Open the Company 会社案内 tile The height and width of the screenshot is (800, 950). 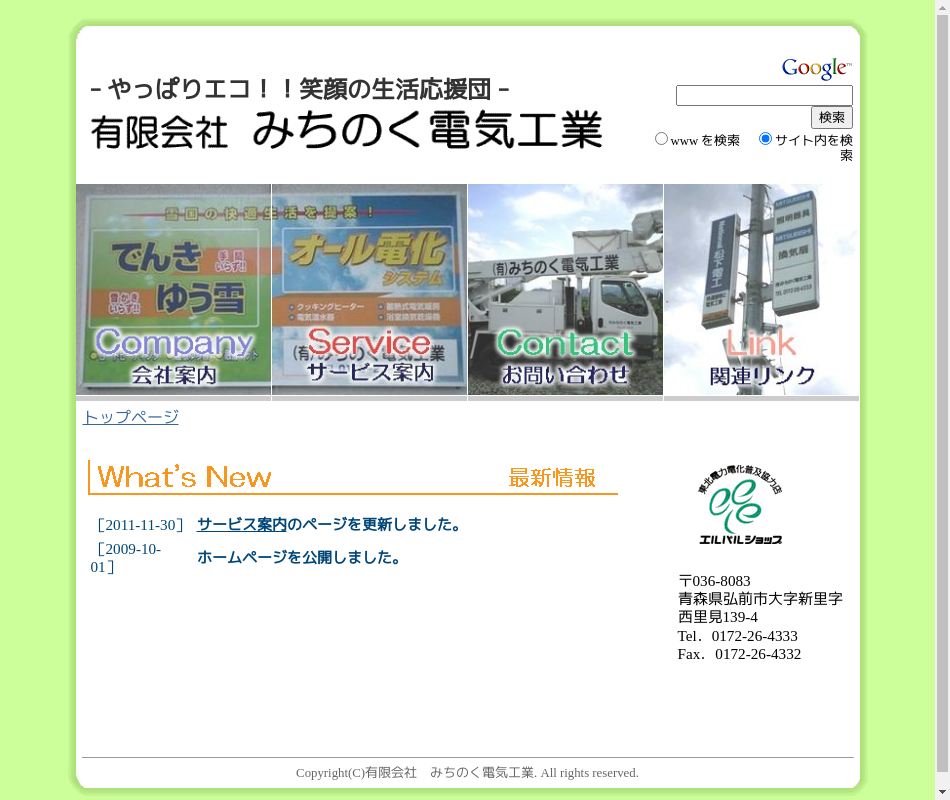[x=173, y=291]
